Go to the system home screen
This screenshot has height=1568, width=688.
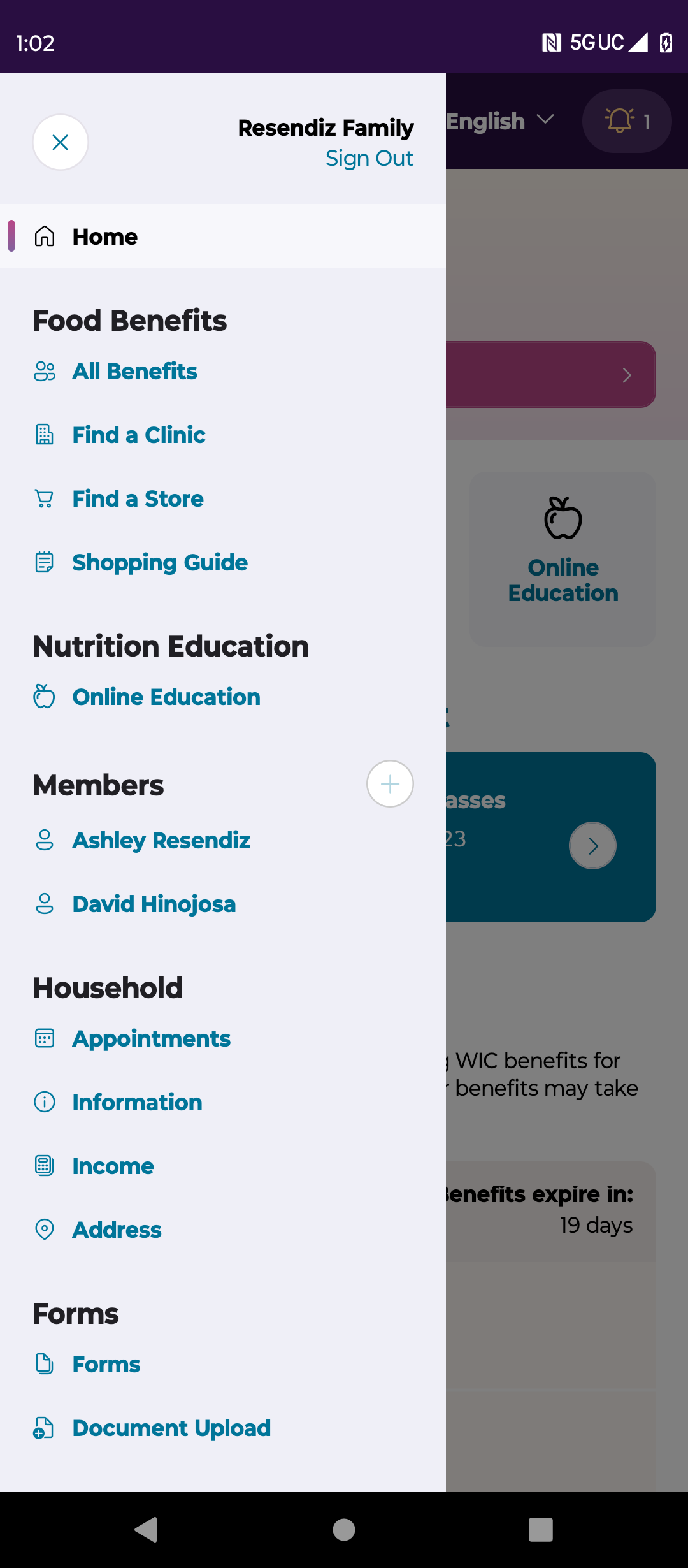tap(344, 1529)
